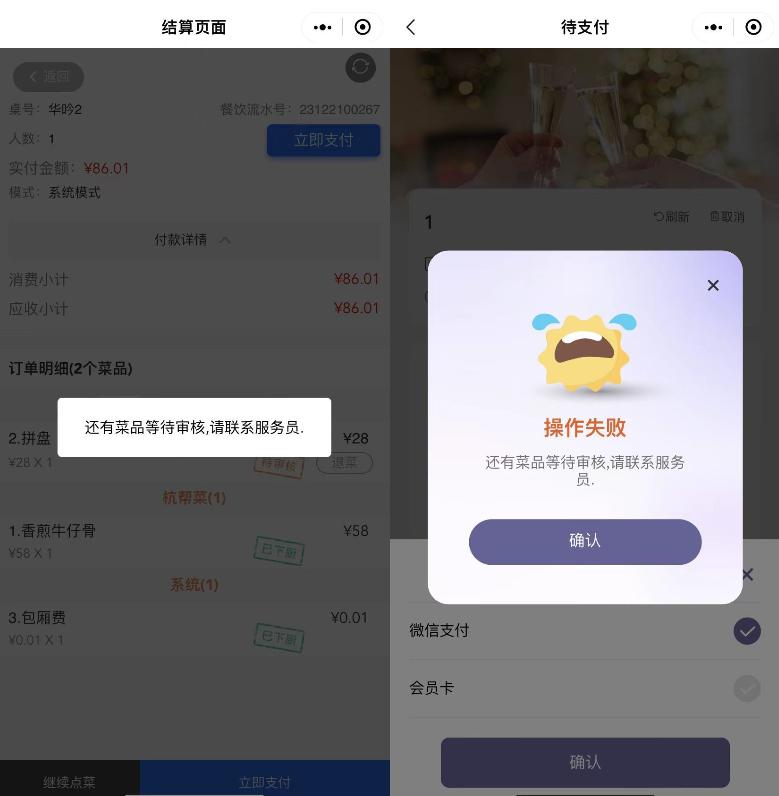Viewport: 779px width, 796px height.
Task: Open mini-program menu on 待支付 page
Action: pyautogui.click(x=713, y=27)
